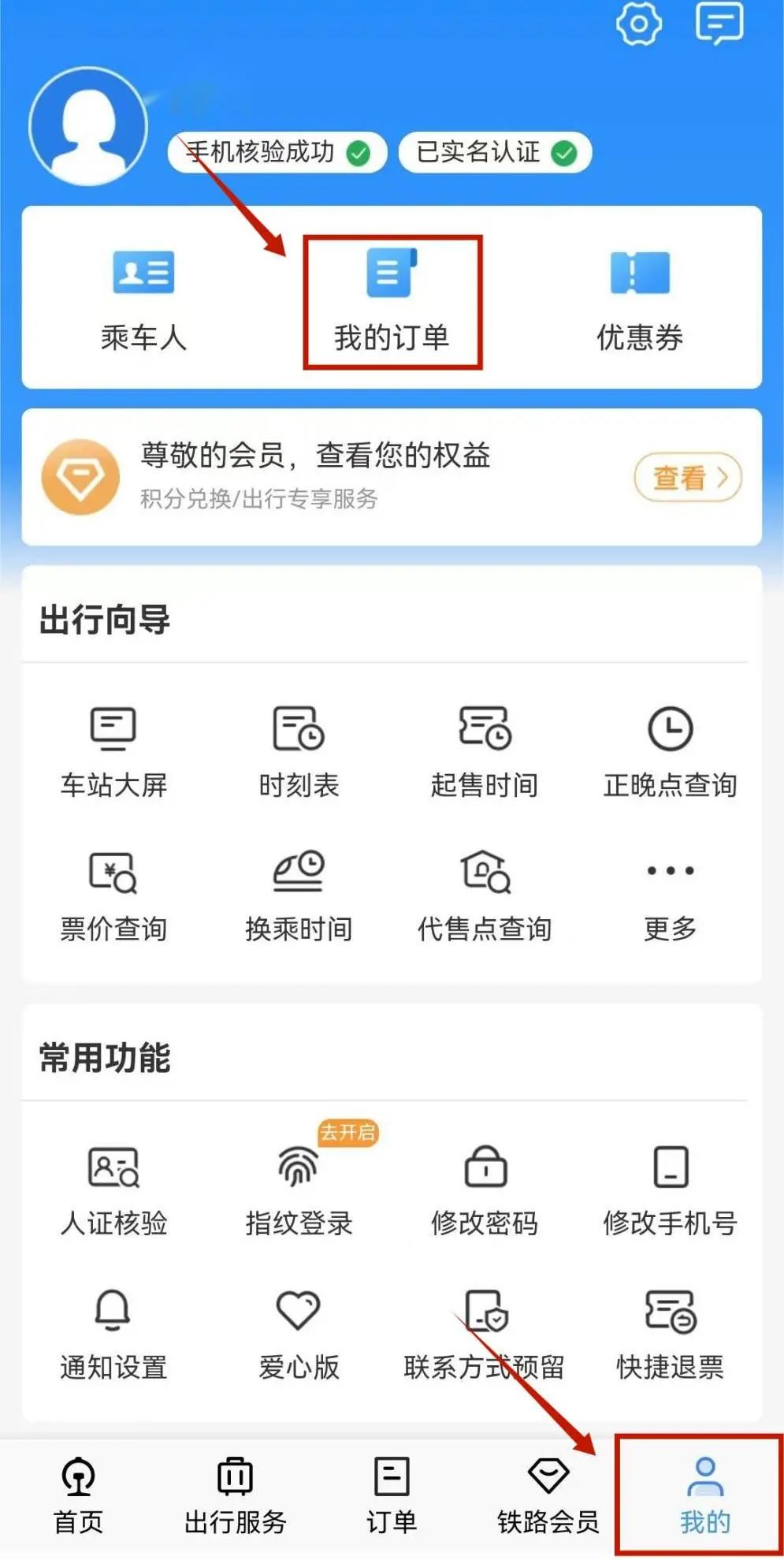Open 车站大屏 station screen
Image resolution: width=784 pixels, height=1560 pixels.
pos(113,750)
